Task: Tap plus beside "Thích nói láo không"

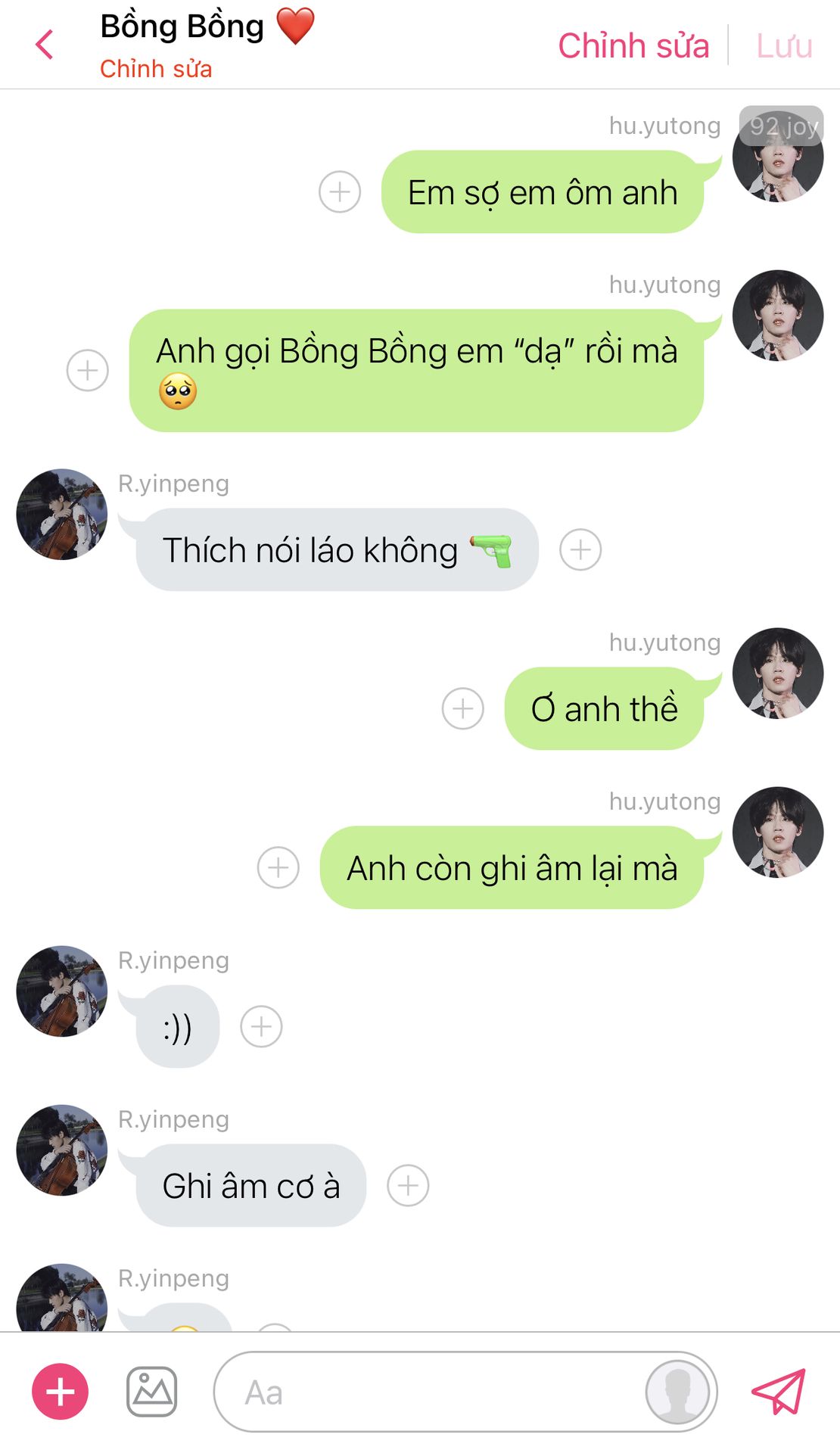Action: pos(580,549)
